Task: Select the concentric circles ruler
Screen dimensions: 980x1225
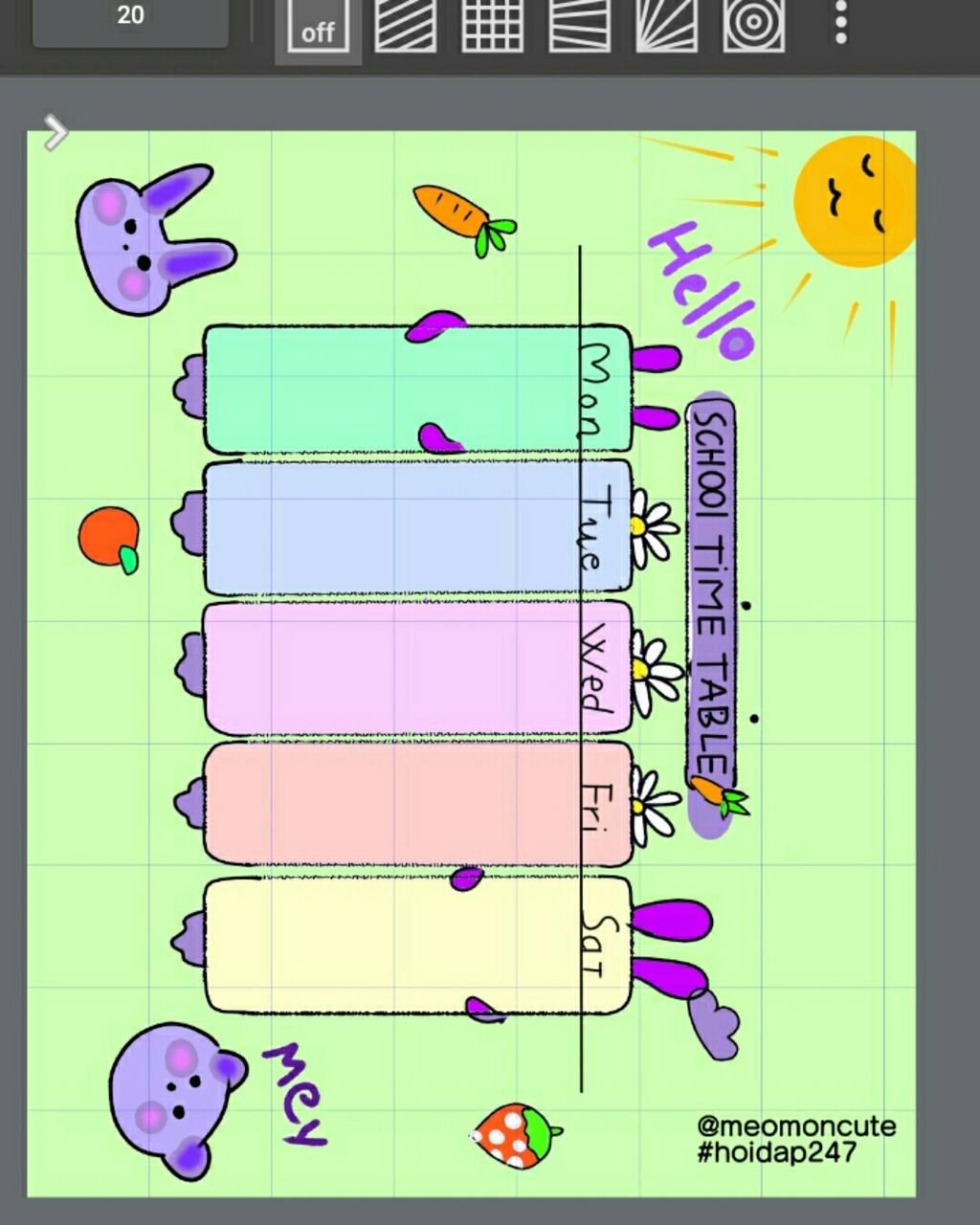Action: 754,25
